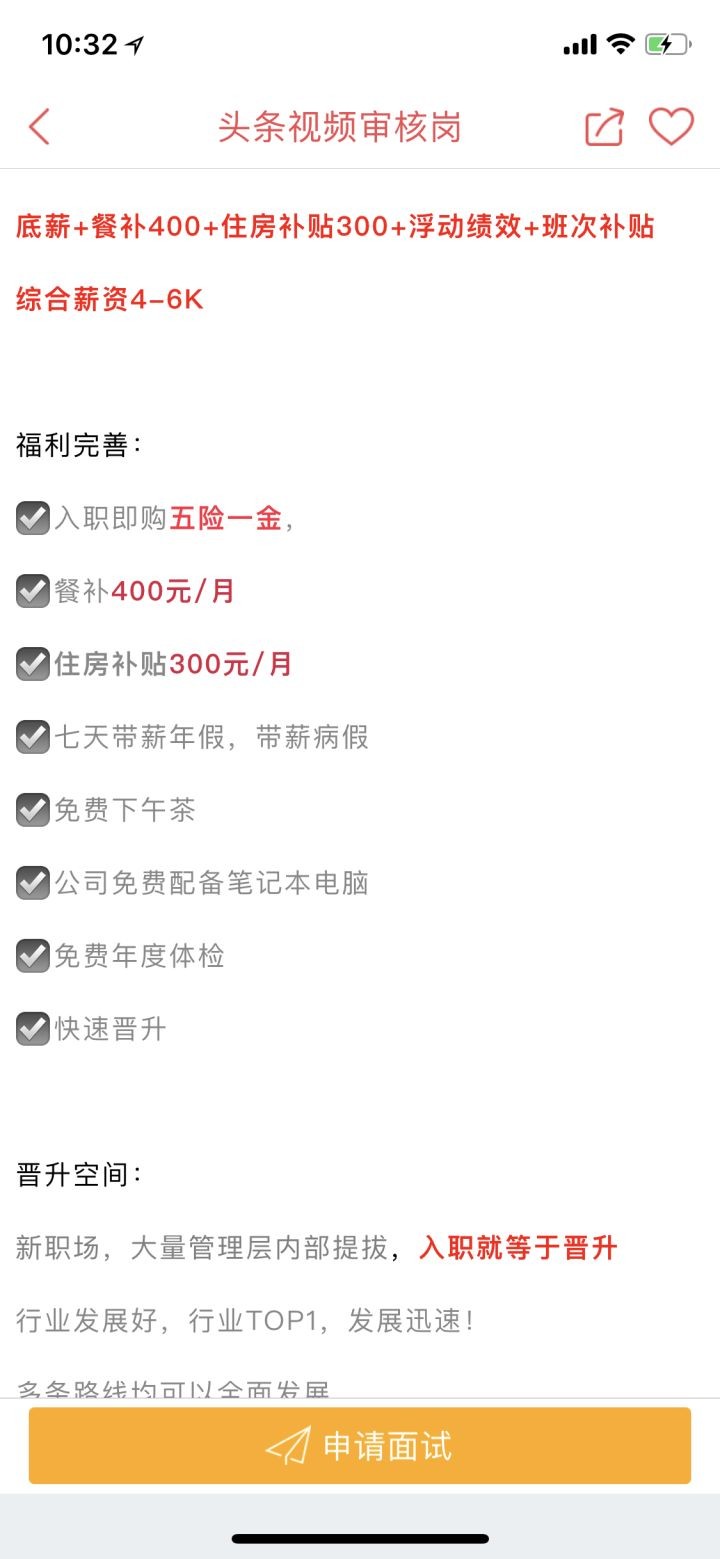Go back from the job posting

coord(39,128)
